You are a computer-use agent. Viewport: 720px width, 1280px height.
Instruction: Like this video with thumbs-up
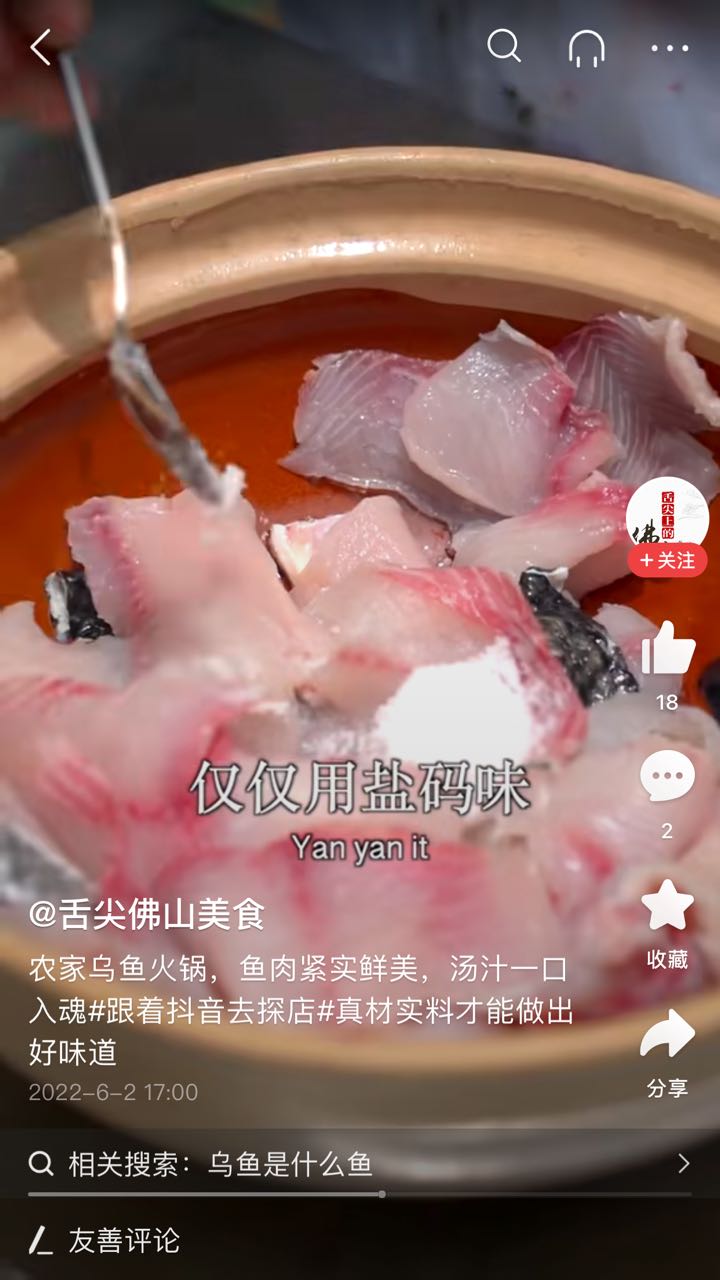[x=667, y=649]
